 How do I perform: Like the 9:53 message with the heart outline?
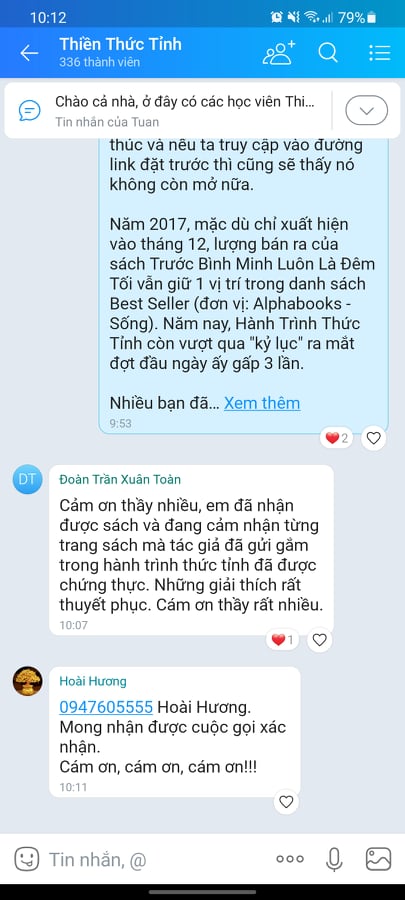[x=373, y=439]
